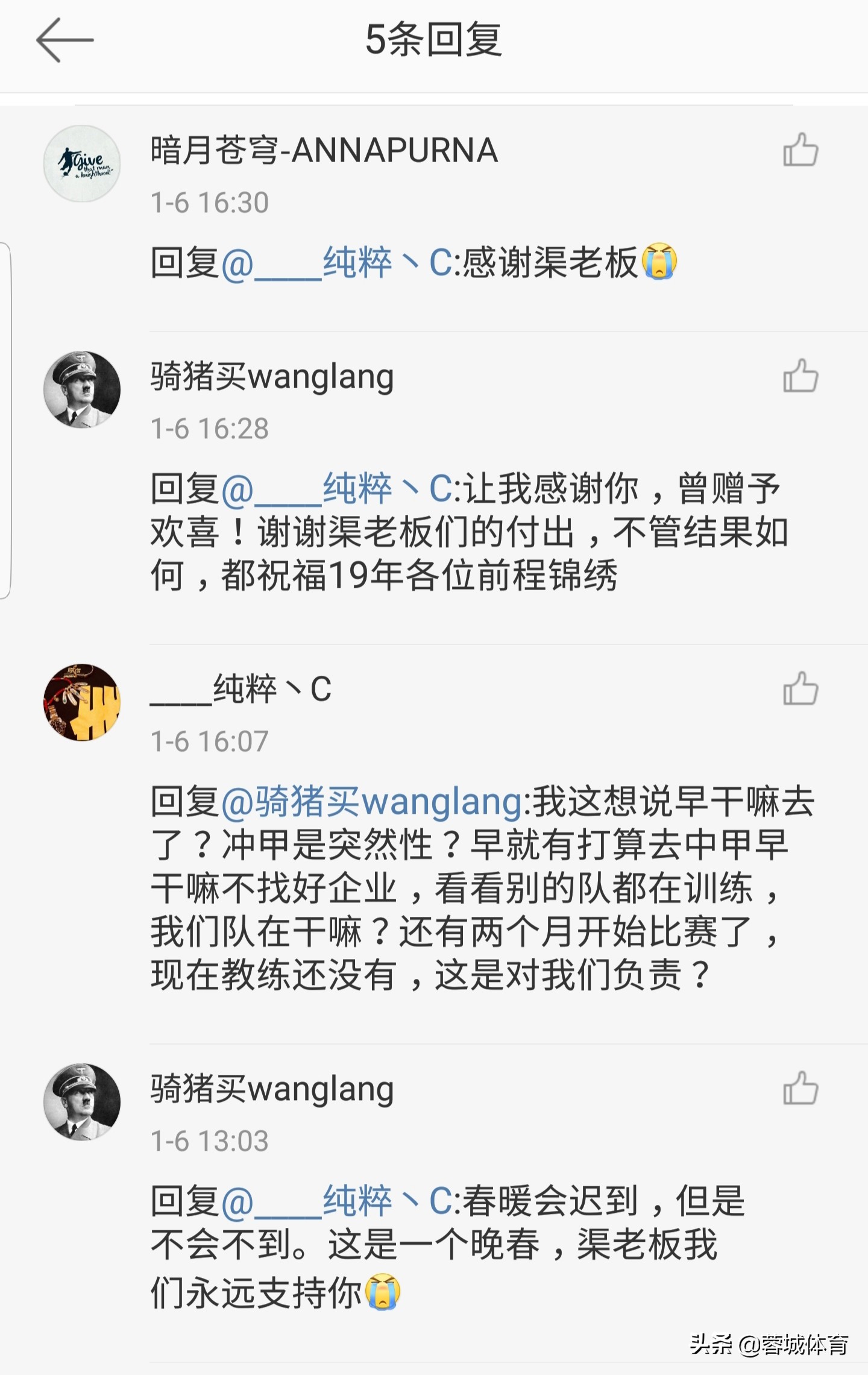The image size is (868, 1375).
Task: Like 暗月苍穹-ANNAPURNA's reply
Action: click(800, 149)
